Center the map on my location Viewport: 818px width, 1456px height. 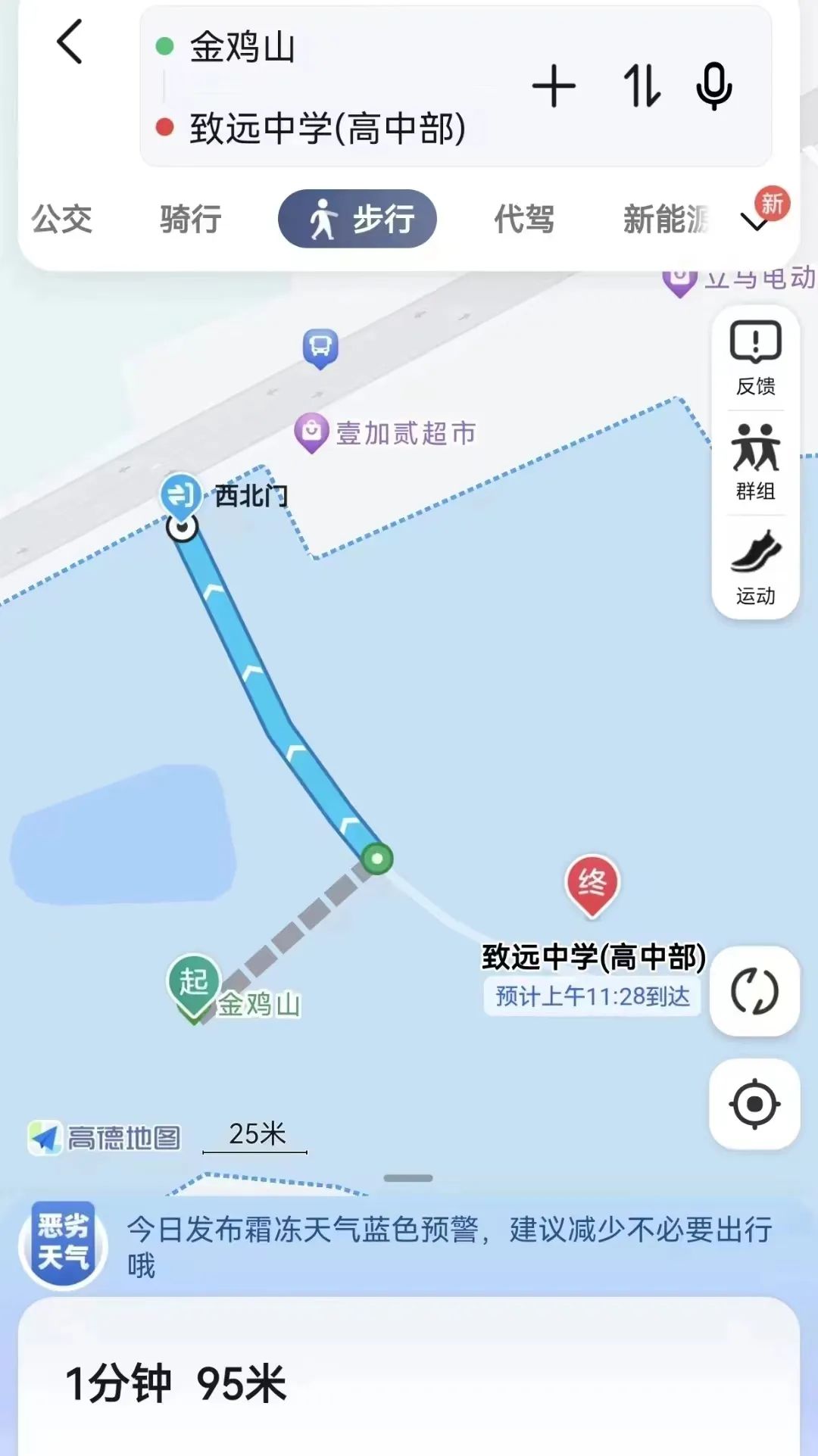(x=754, y=1104)
